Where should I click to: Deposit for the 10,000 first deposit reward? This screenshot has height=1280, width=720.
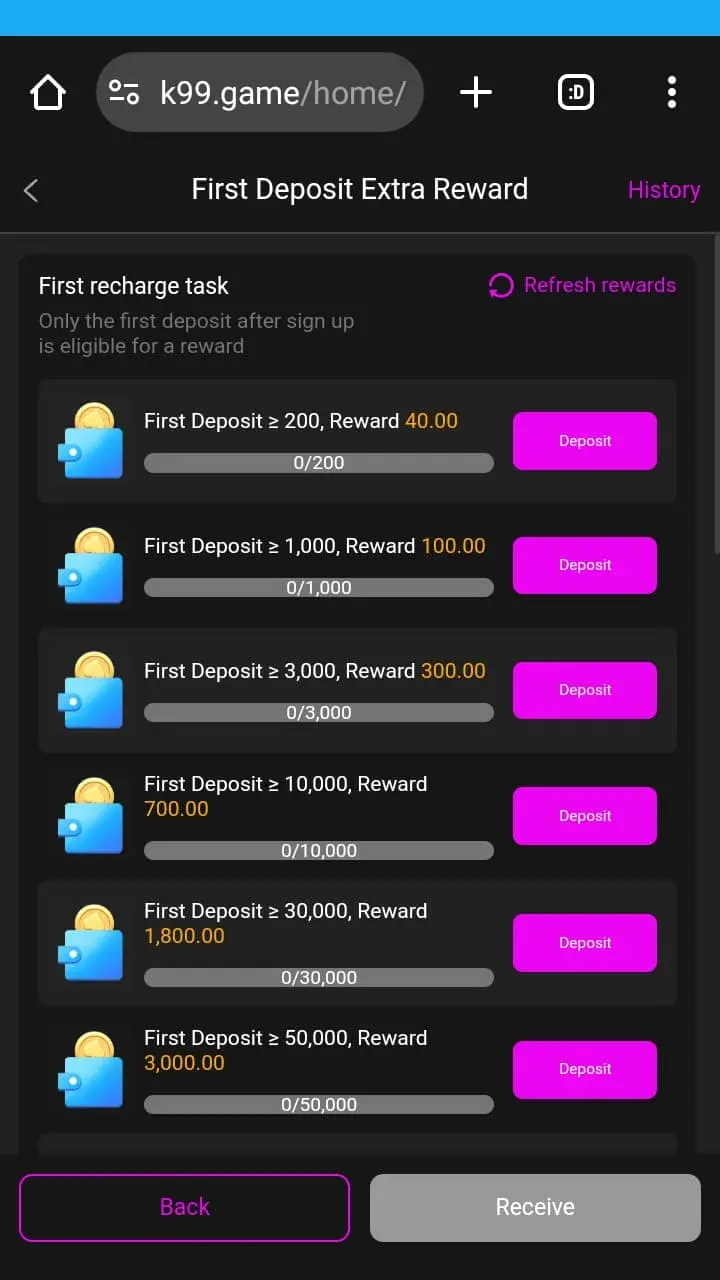tap(584, 816)
